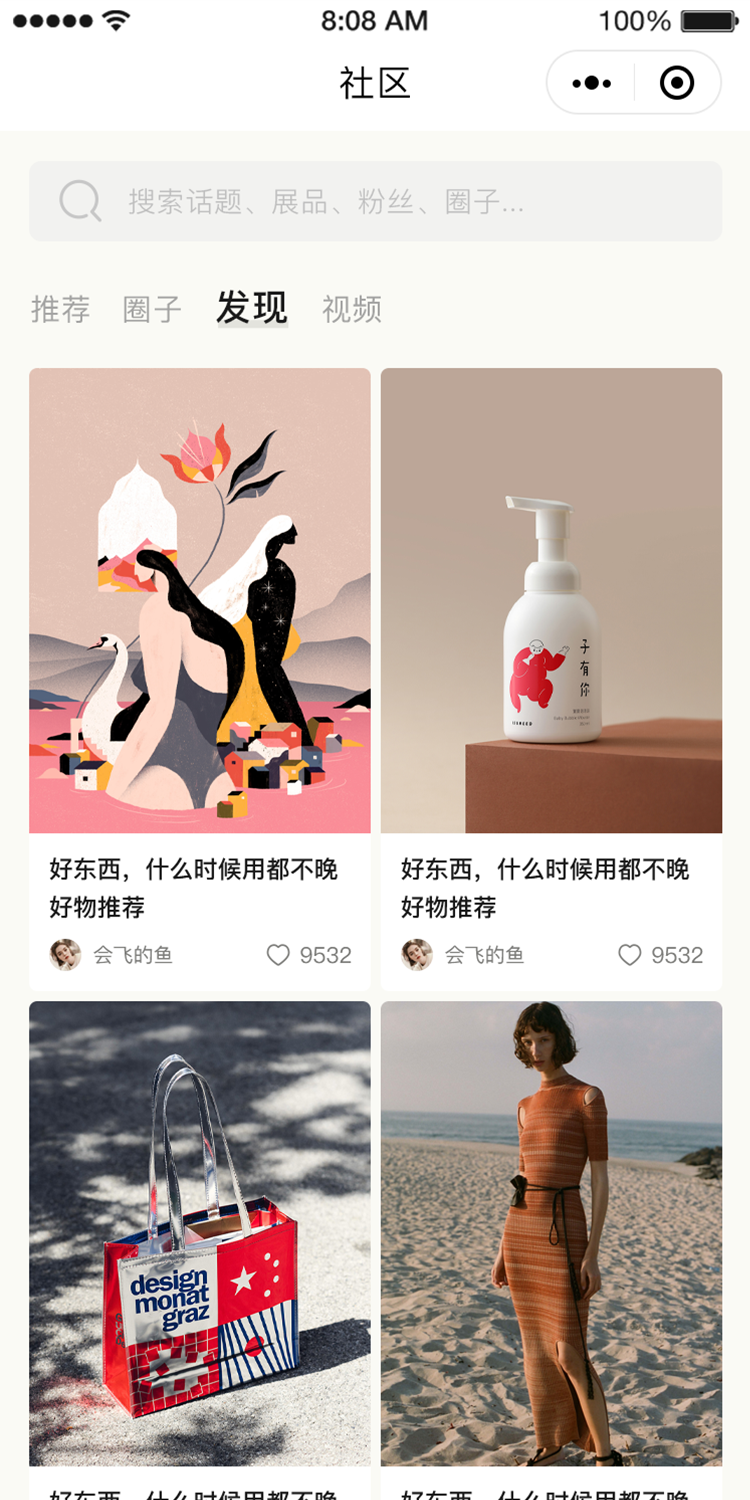
Task: Switch to the 圈子 tab
Action: coord(152,309)
